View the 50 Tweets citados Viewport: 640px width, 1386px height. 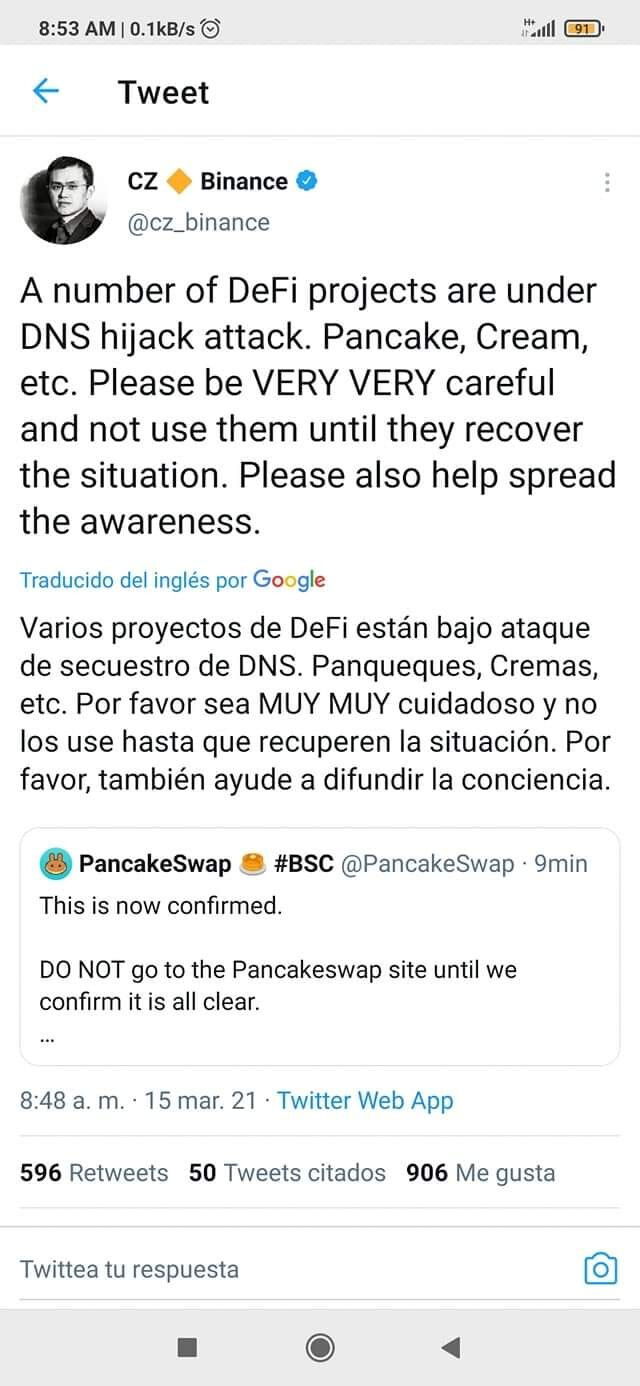(287, 1172)
